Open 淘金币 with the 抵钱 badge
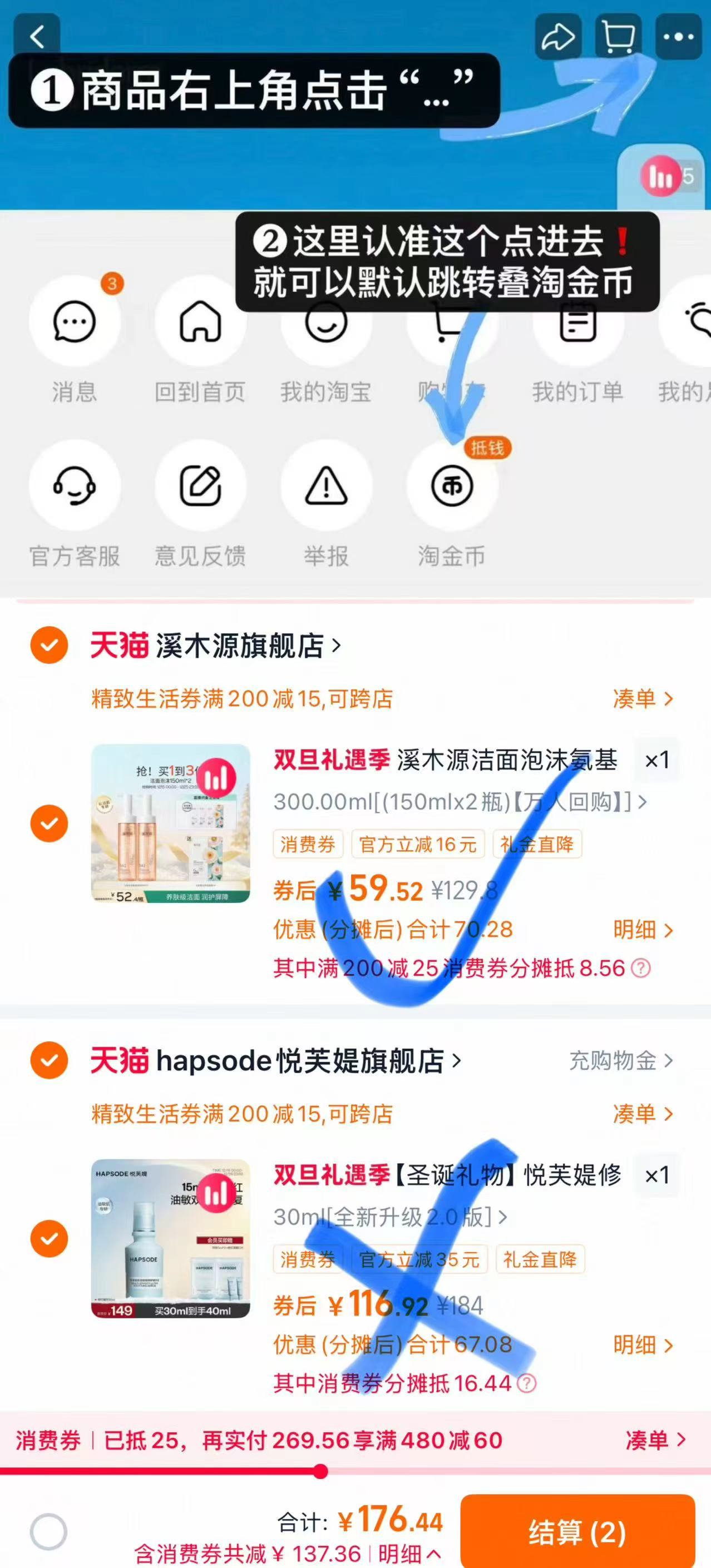Image resolution: width=711 pixels, height=1568 pixels. 451,487
